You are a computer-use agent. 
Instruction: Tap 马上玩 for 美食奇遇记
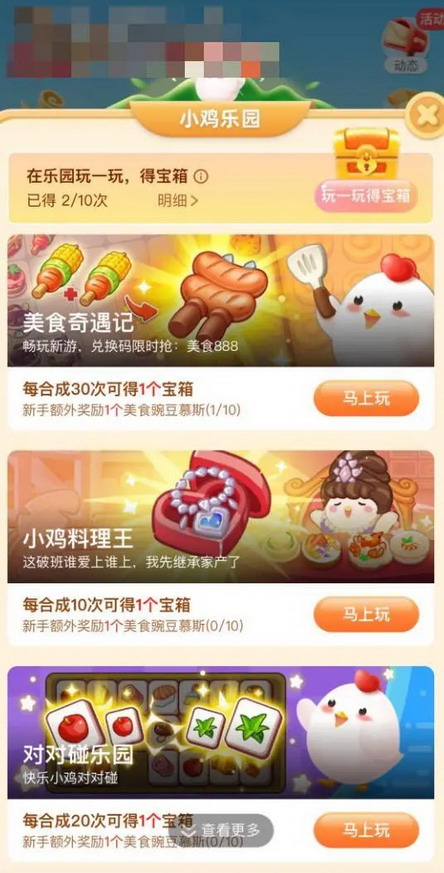pos(366,399)
